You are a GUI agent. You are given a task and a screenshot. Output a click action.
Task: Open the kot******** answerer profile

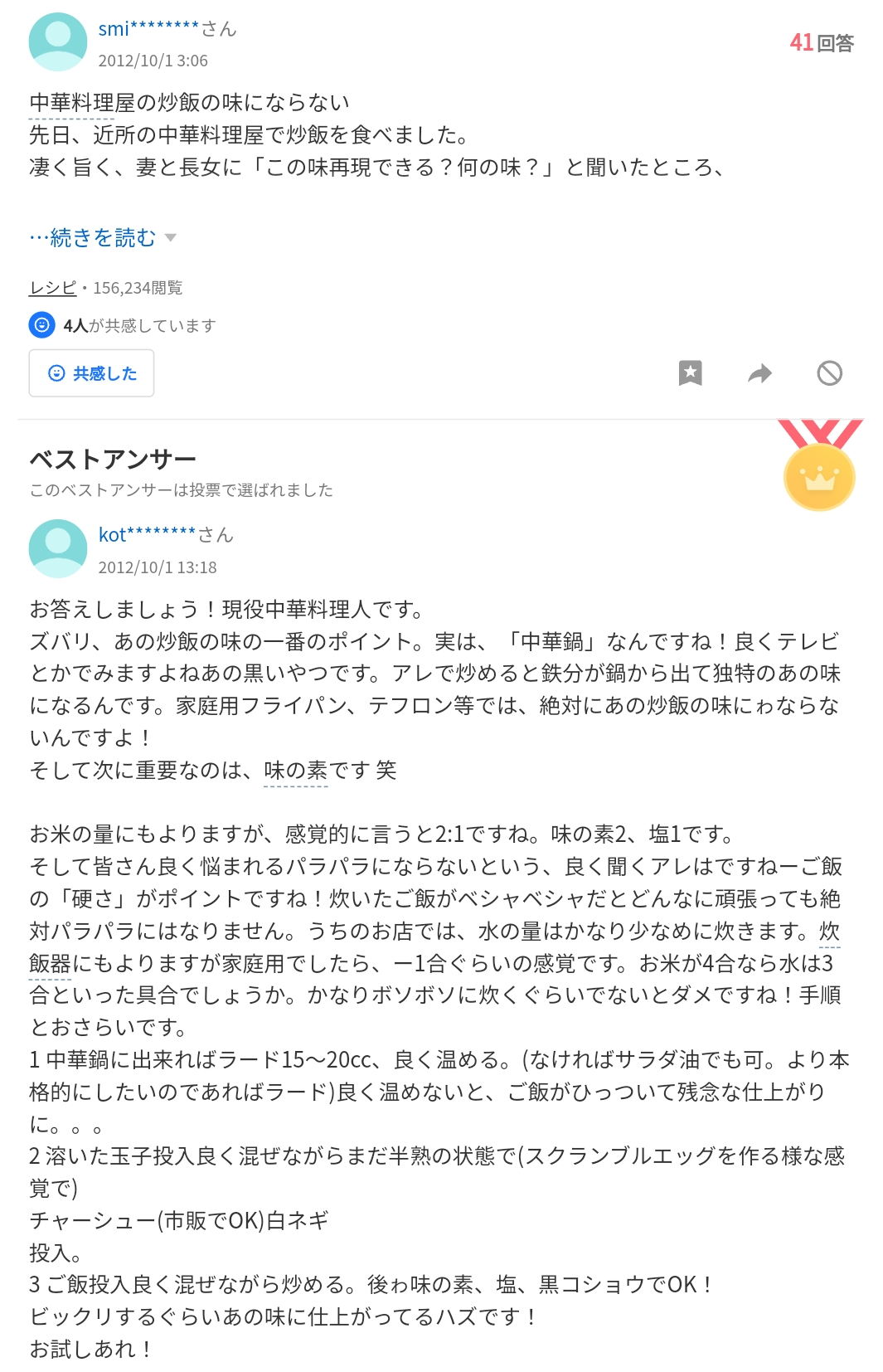146,535
